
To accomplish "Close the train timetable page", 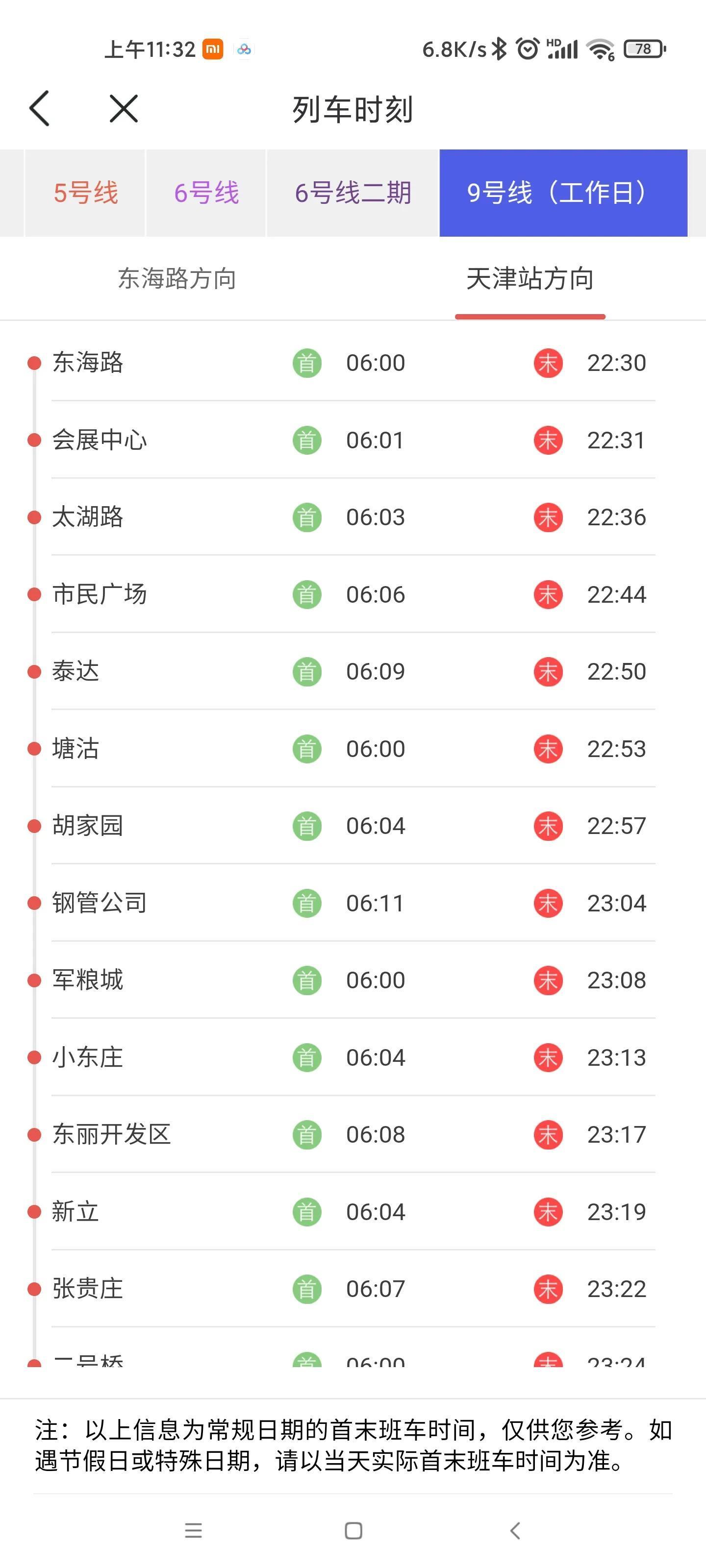I will (x=124, y=109).
